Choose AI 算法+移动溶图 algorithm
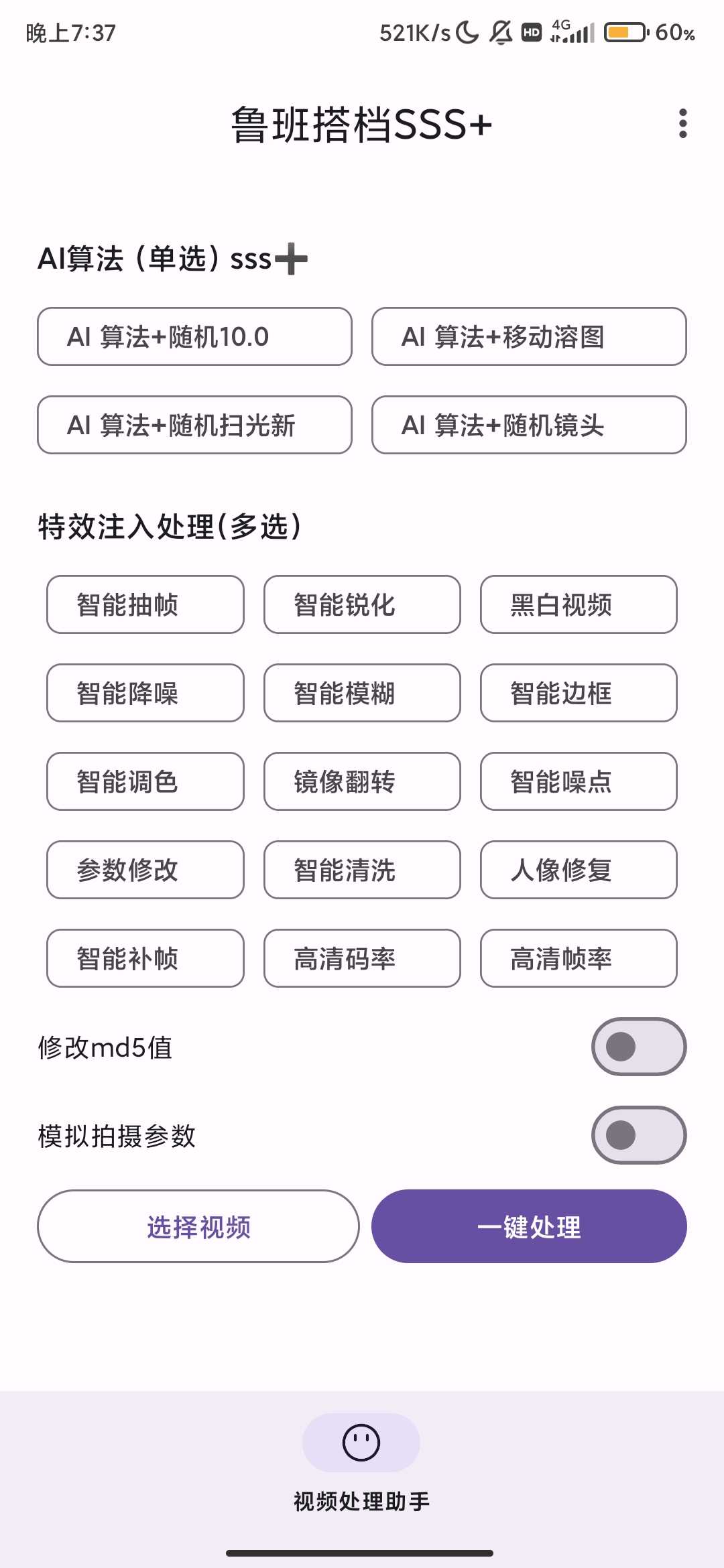Viewport: 724px width, 1568px height. click(529, 336)
